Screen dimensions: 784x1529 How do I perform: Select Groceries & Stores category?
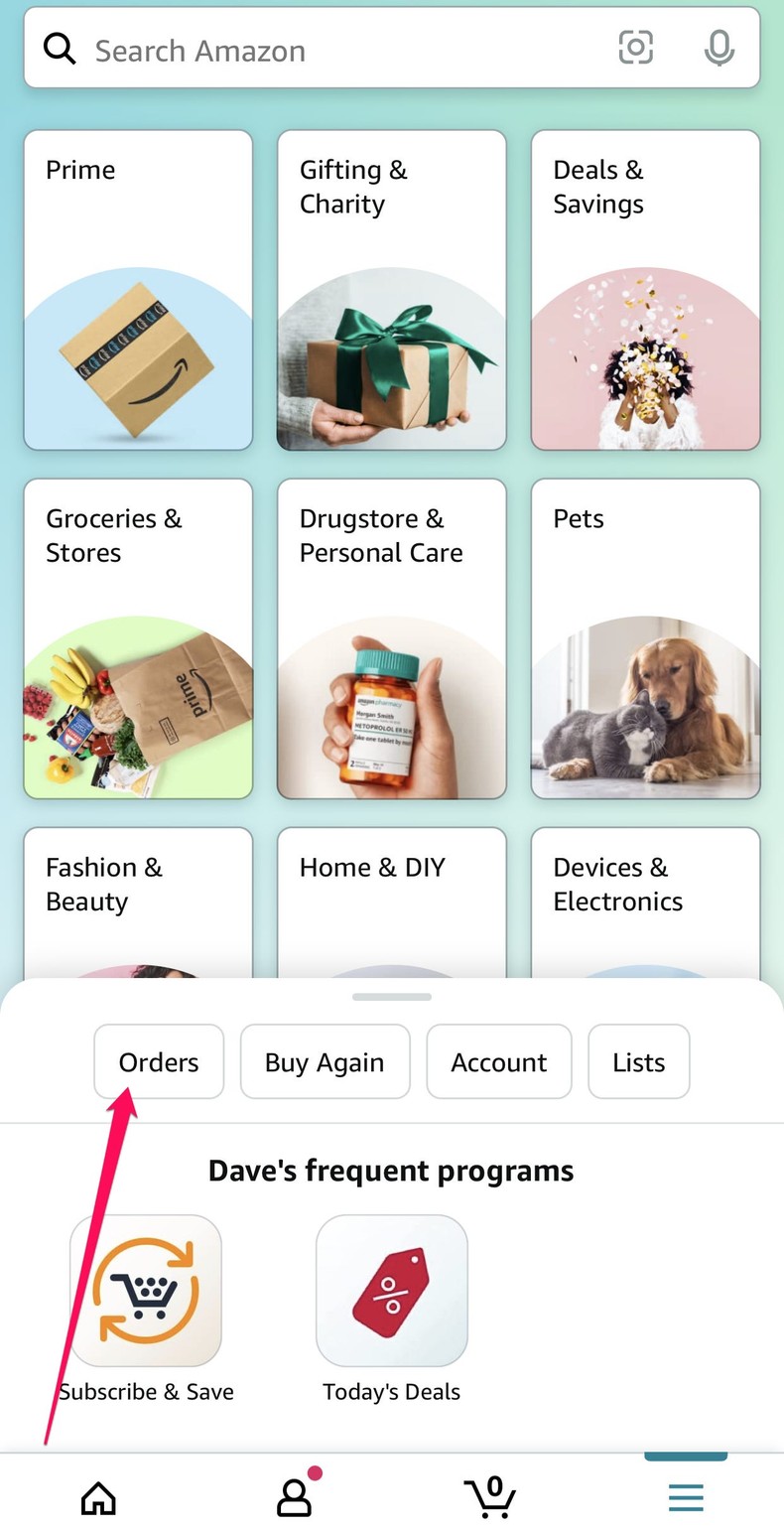tap(137, 637)
